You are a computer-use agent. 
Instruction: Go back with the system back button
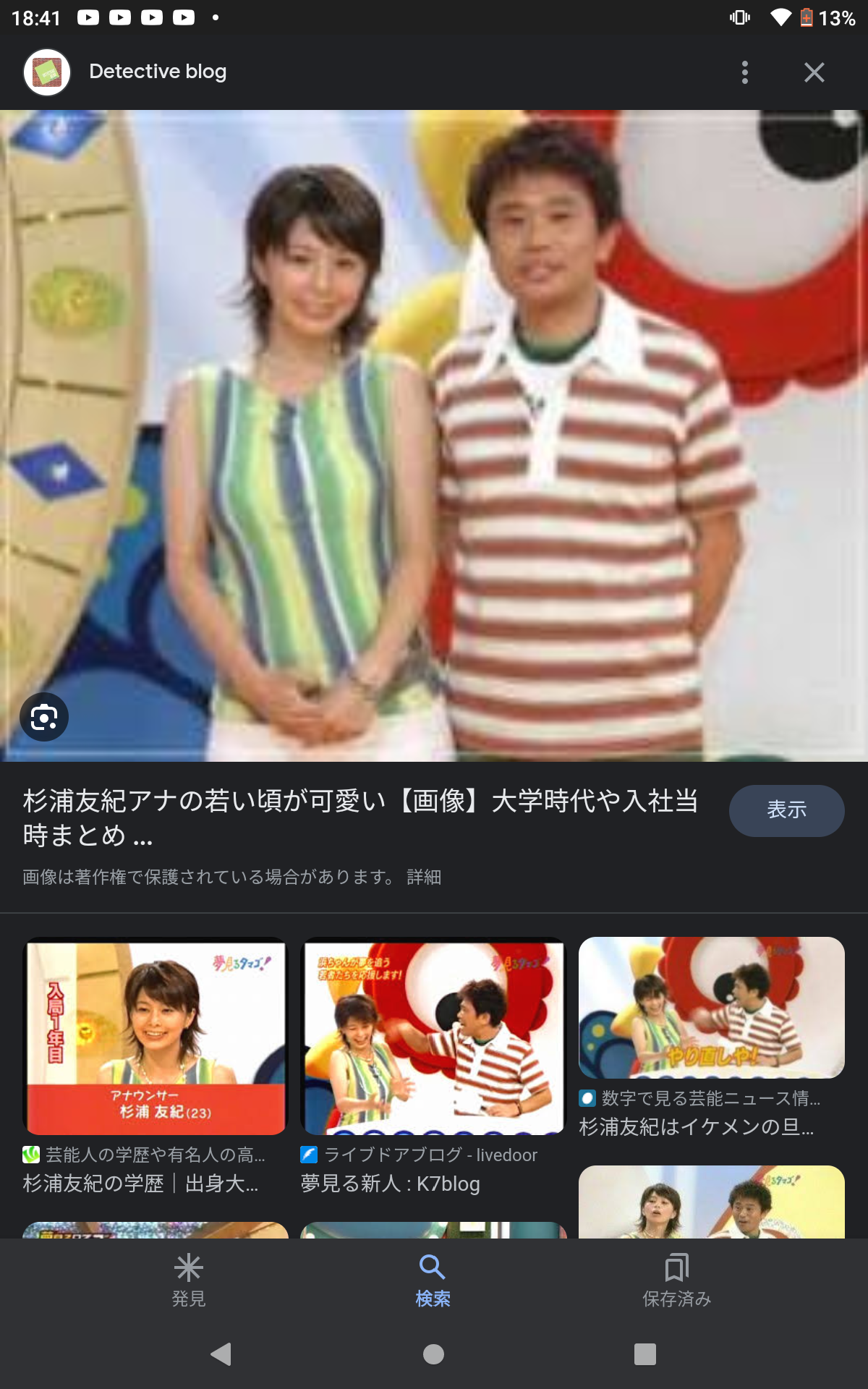point(221,1354)
